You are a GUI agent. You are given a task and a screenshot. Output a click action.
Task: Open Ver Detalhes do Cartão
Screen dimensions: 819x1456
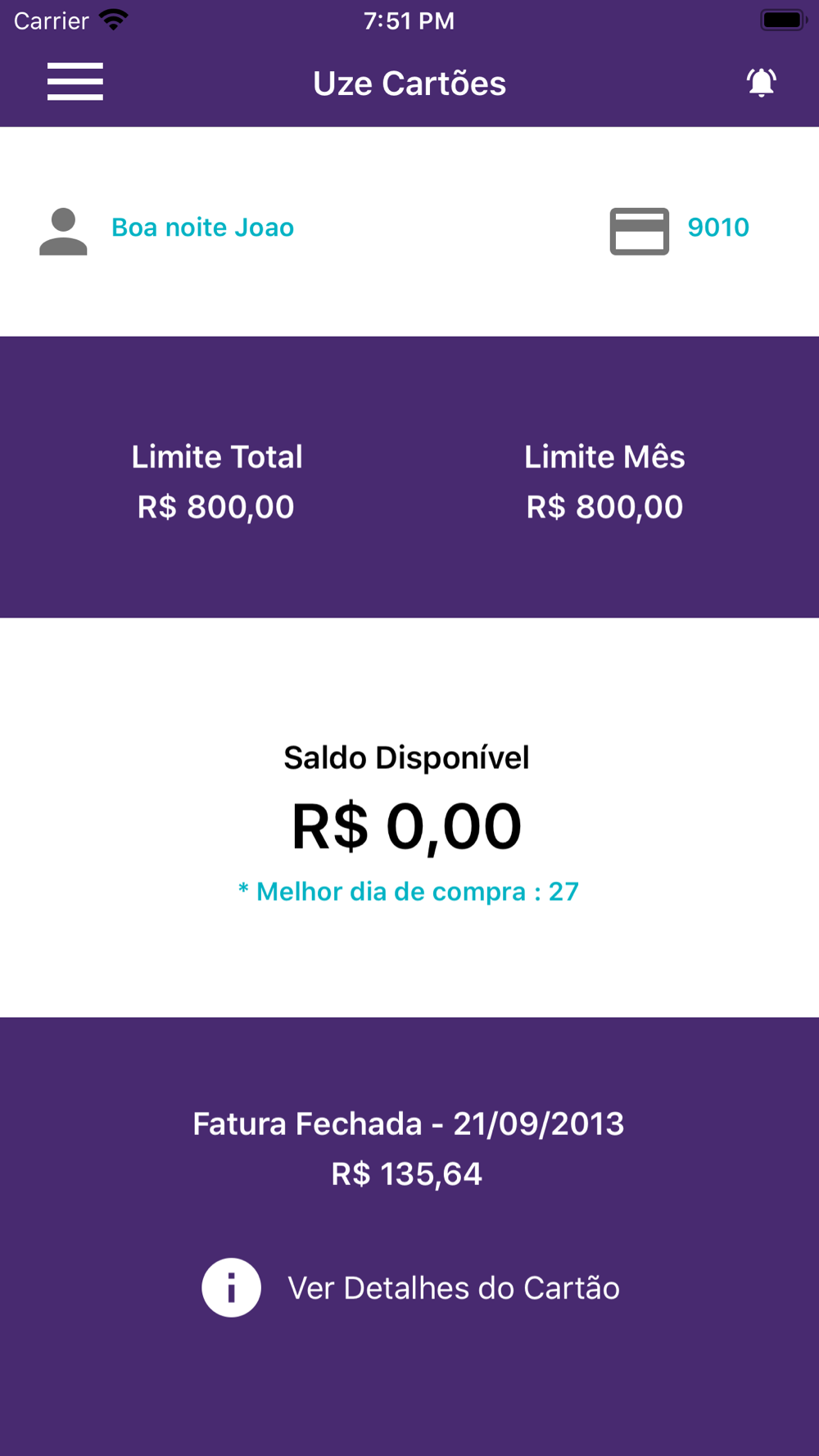[x=411, y=1287]
